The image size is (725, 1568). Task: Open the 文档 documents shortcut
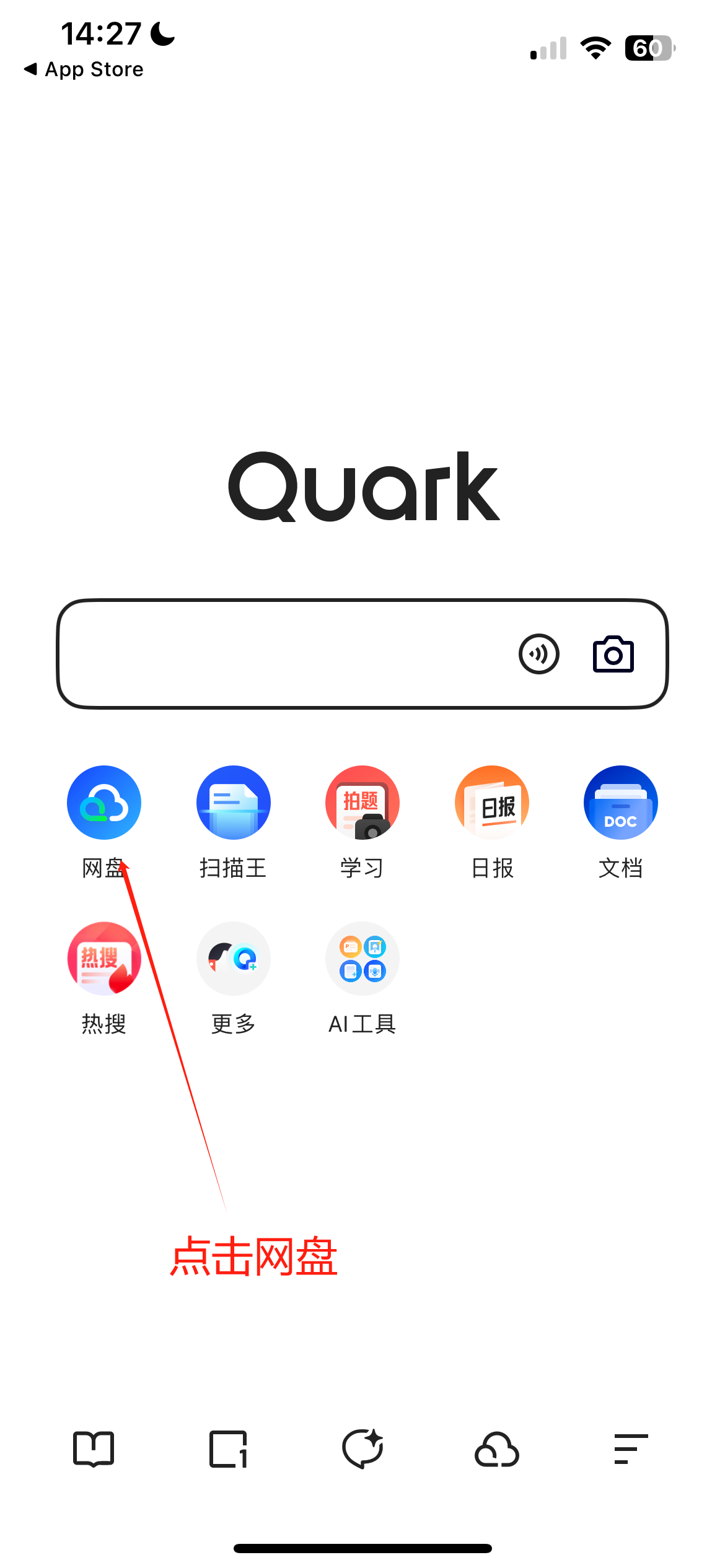620,803
